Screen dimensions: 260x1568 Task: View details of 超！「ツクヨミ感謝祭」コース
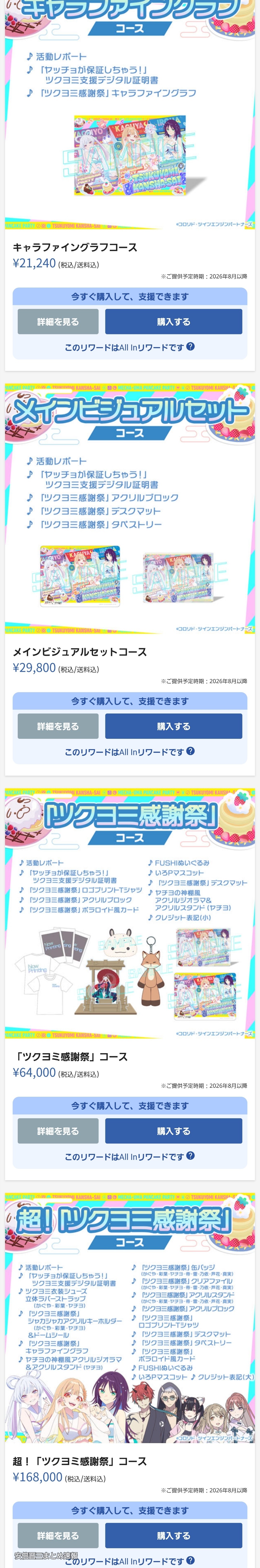pyautogui.click(x=58, y=1535)
